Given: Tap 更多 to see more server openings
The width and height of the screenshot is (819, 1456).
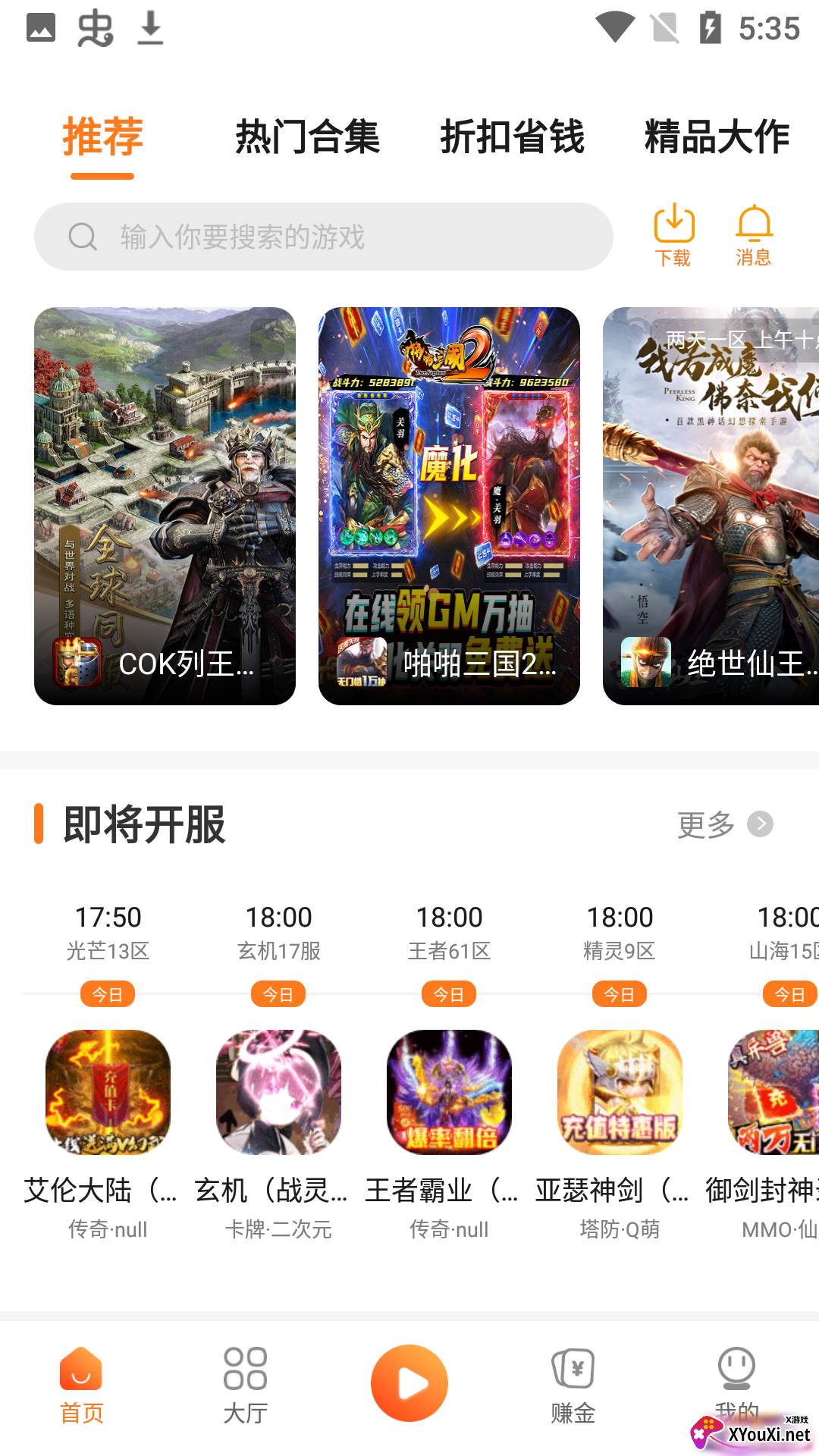Looking at the screenshot, I should pyautogui.click(x=724, y=824).
